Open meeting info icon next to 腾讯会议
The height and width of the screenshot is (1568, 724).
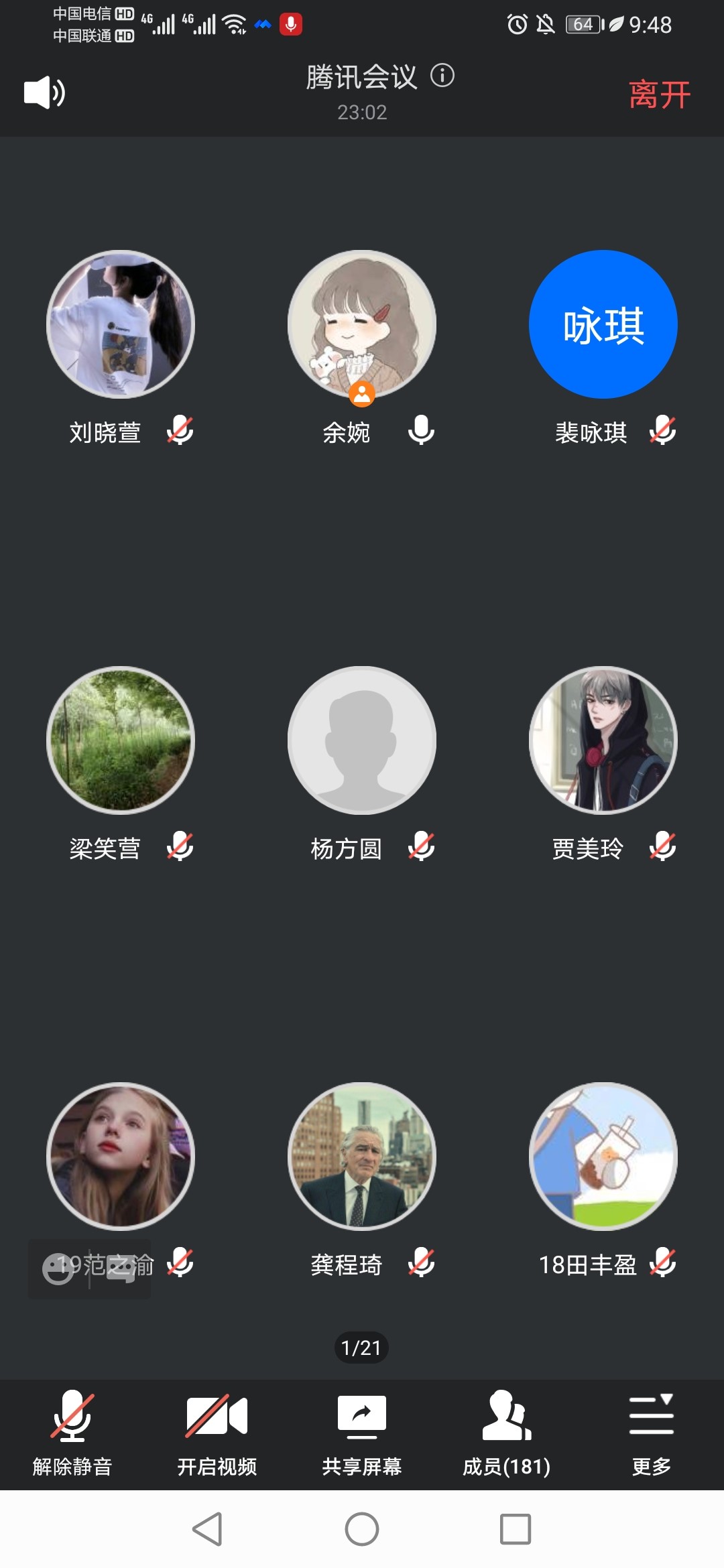[442, 75]
